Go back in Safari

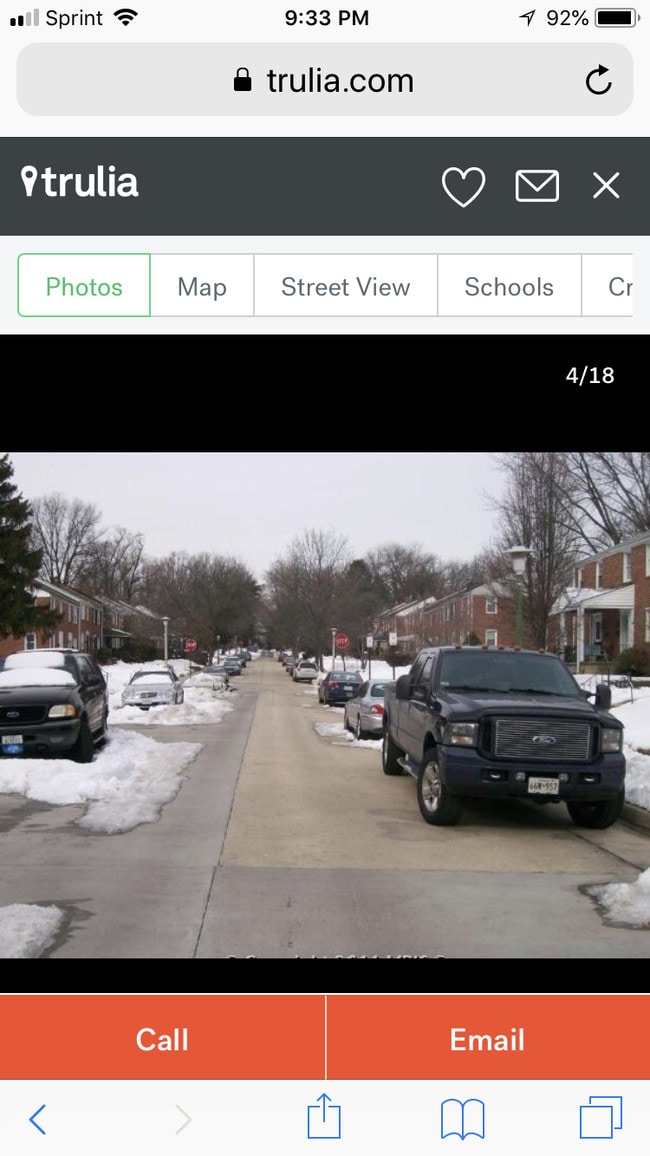pos(37,1119)
